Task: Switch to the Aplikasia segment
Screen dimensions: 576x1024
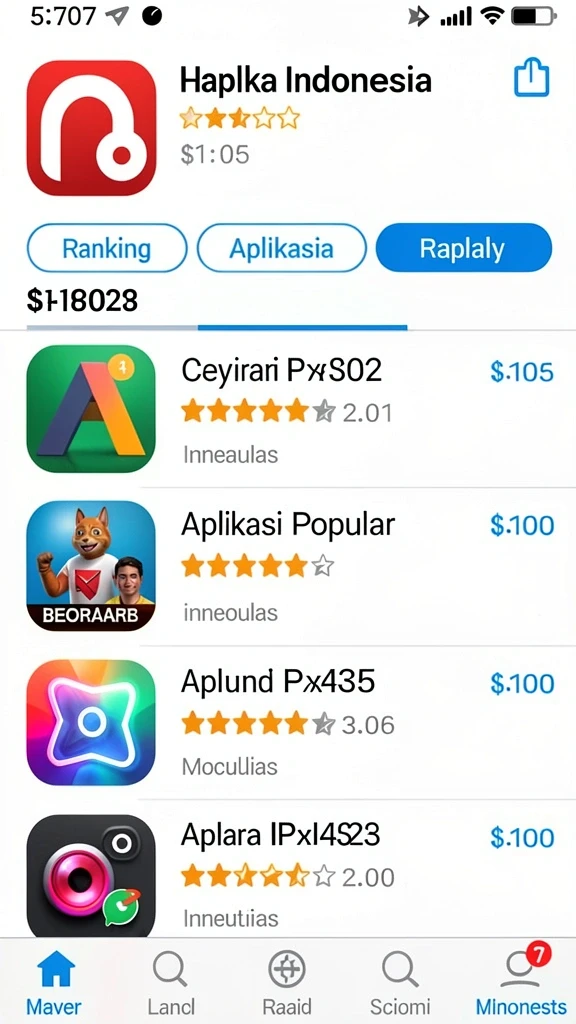Action: [x=281, y=248]
